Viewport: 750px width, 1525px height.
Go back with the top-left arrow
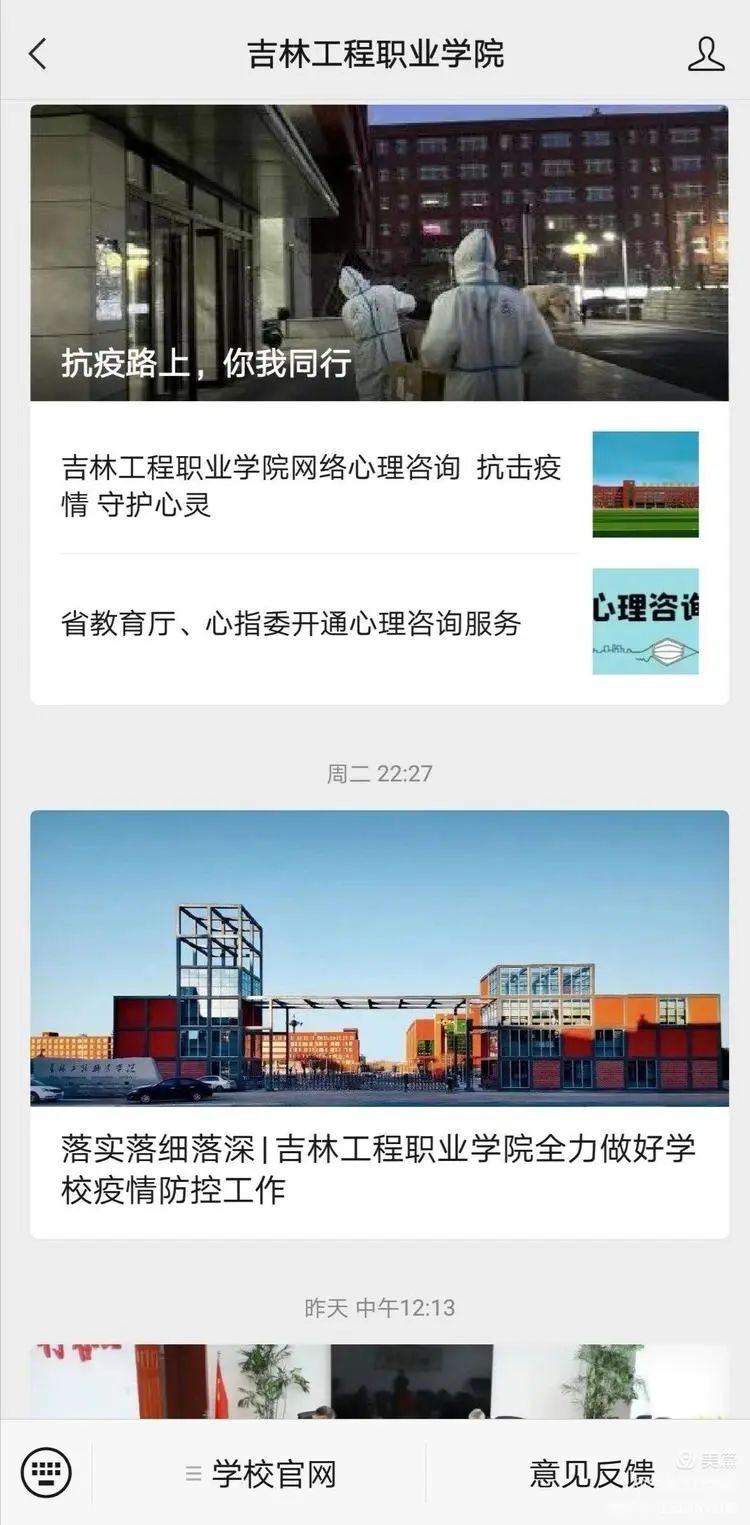pos(38,54)
